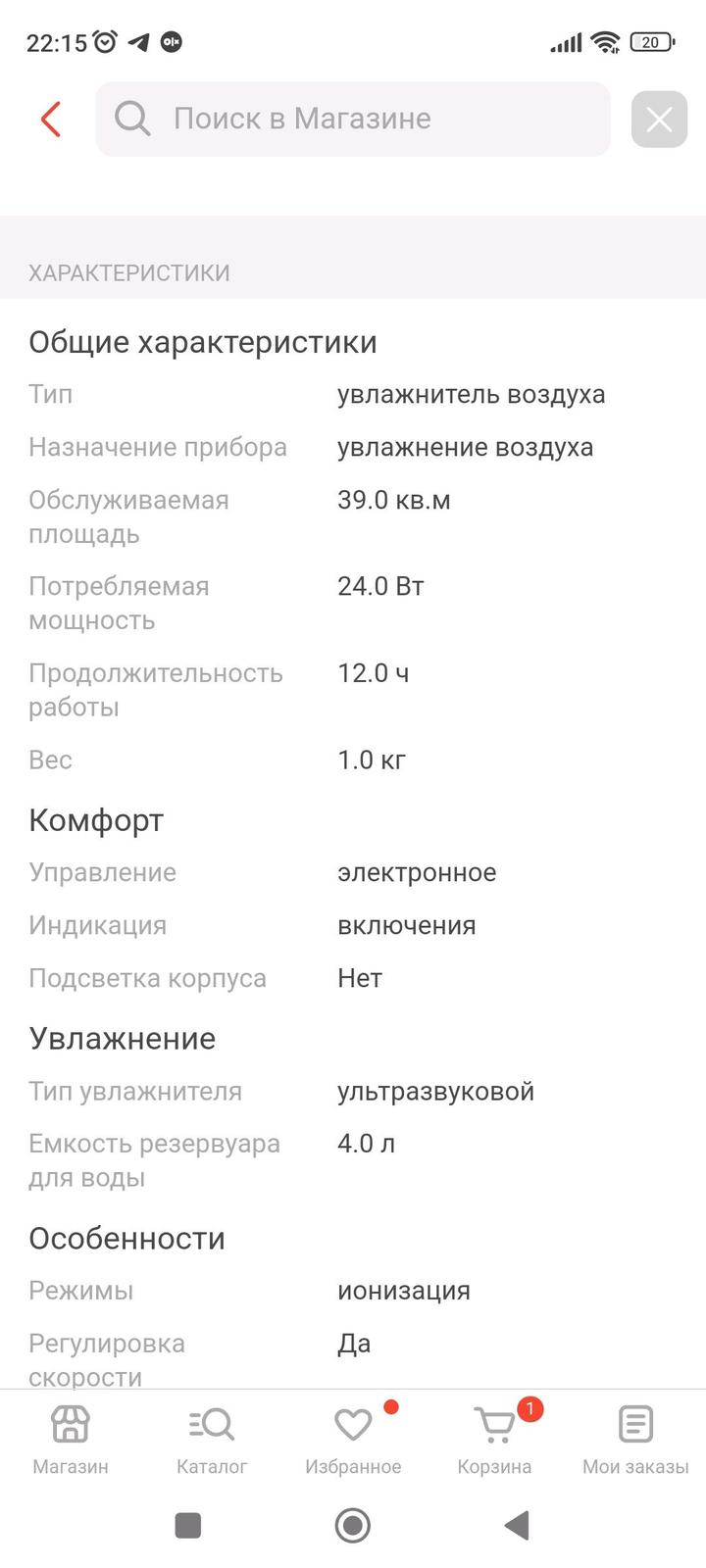Go to the Мои заказы tab
The width and height of the screenshot is (706, 1568).
pos(635,1439)
